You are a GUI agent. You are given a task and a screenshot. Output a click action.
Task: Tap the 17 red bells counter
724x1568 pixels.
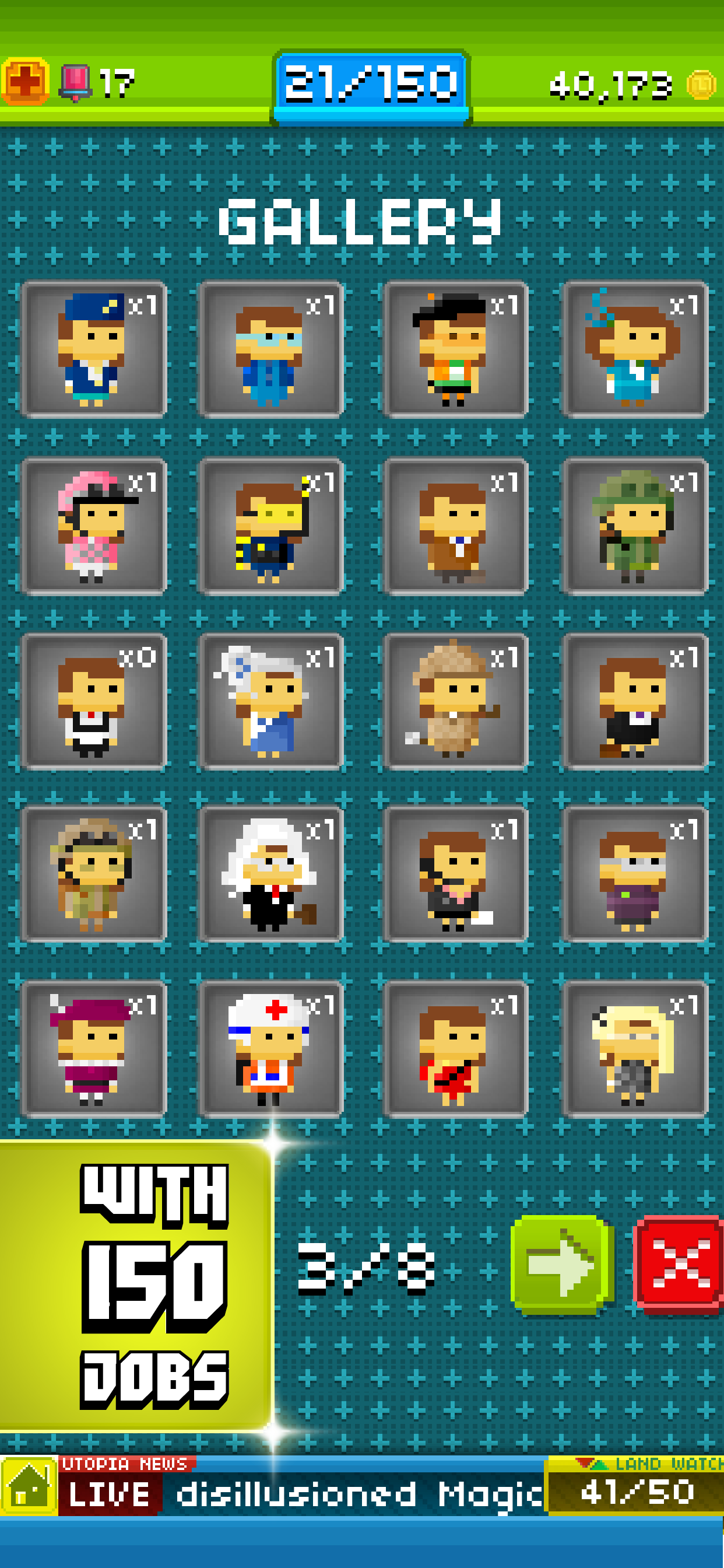(97, 83)
